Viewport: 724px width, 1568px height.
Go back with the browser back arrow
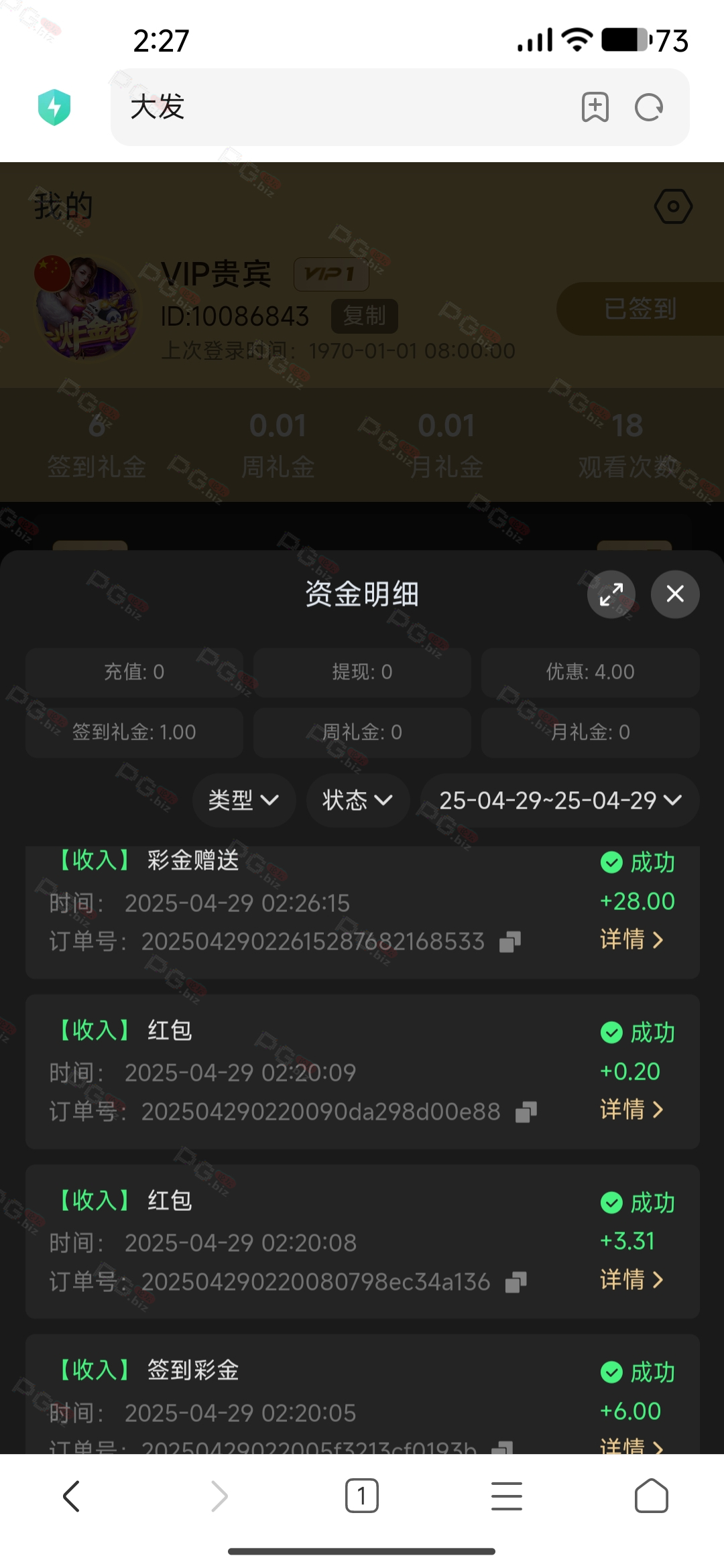click(71, 1496)
